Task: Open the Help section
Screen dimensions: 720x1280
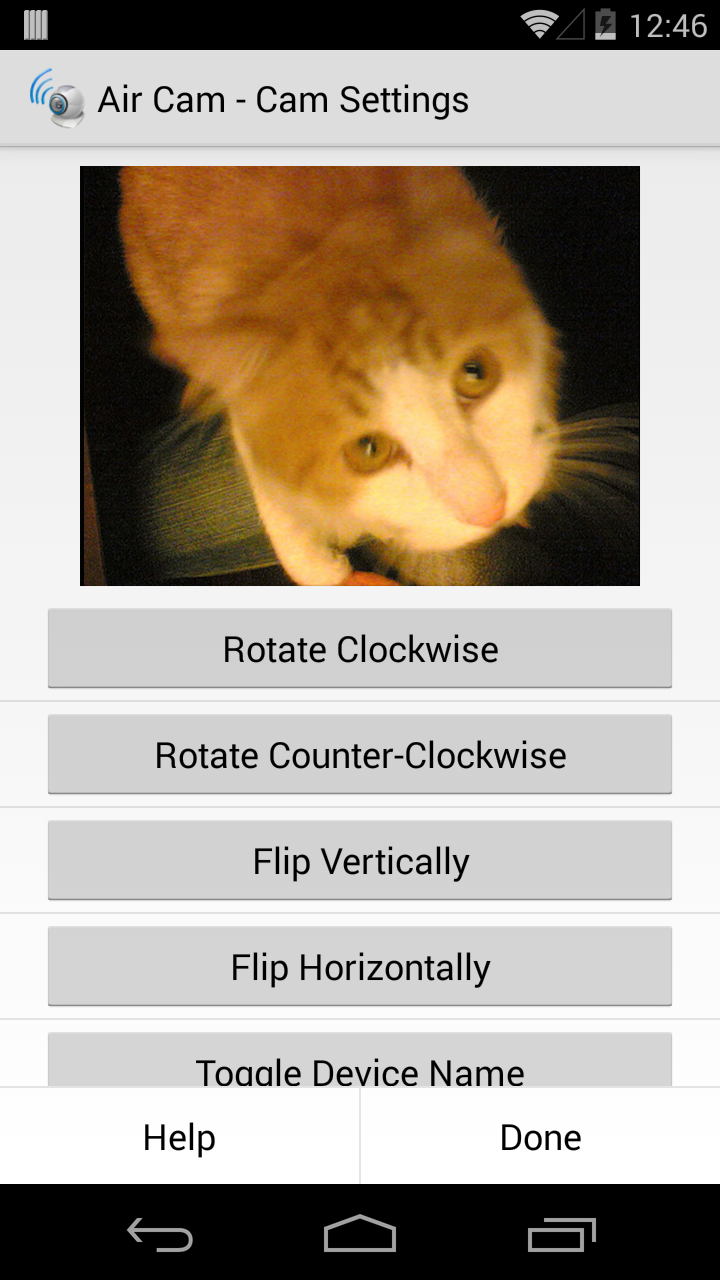Action: tap(179, 1137)
